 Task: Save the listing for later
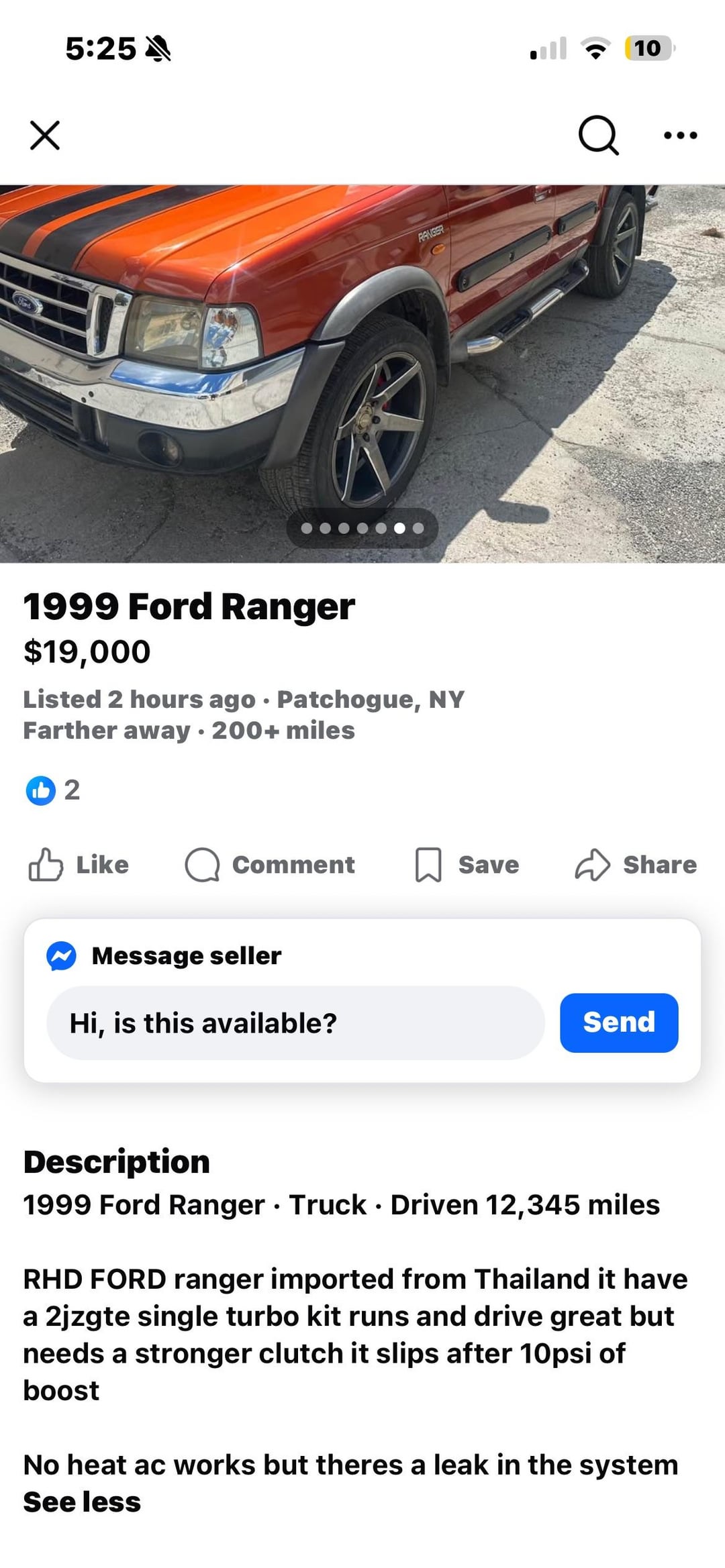467,864
